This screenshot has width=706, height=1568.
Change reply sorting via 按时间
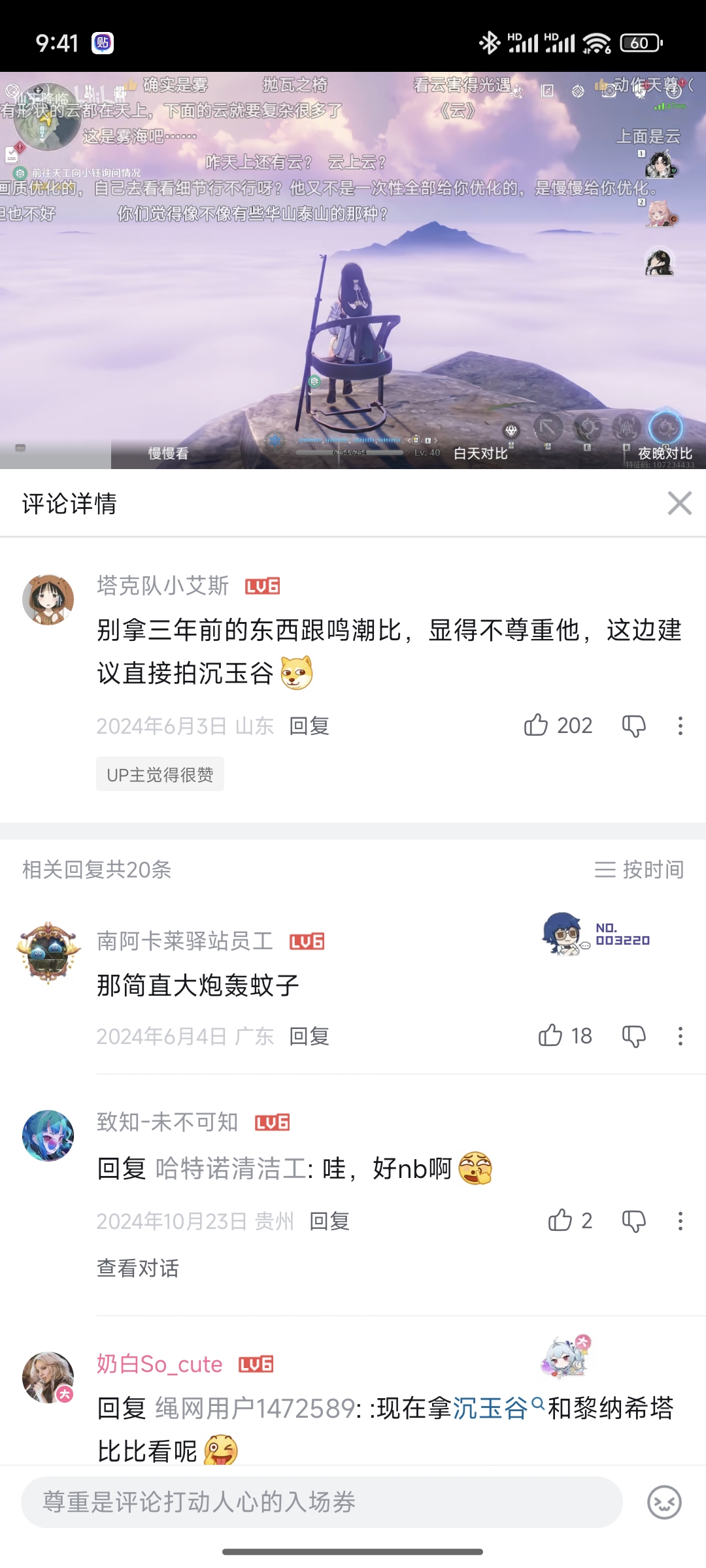click(x=639, y=870)
